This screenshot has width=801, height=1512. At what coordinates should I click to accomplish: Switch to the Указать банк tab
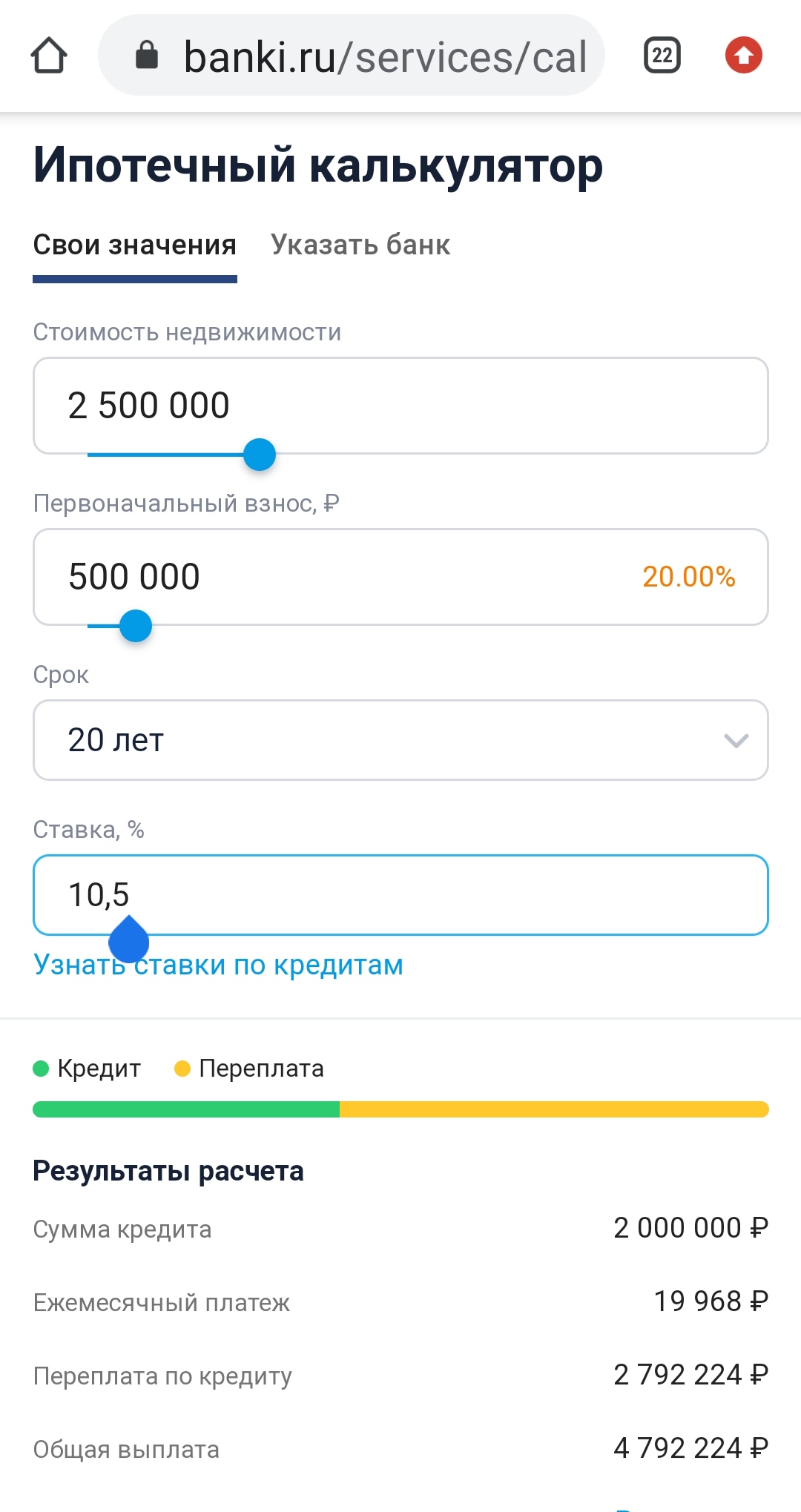tap(360, 245)
